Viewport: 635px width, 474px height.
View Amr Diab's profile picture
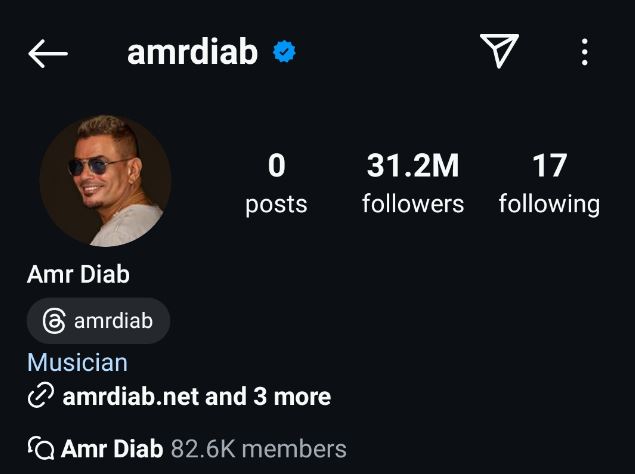[x=105, y=181]
